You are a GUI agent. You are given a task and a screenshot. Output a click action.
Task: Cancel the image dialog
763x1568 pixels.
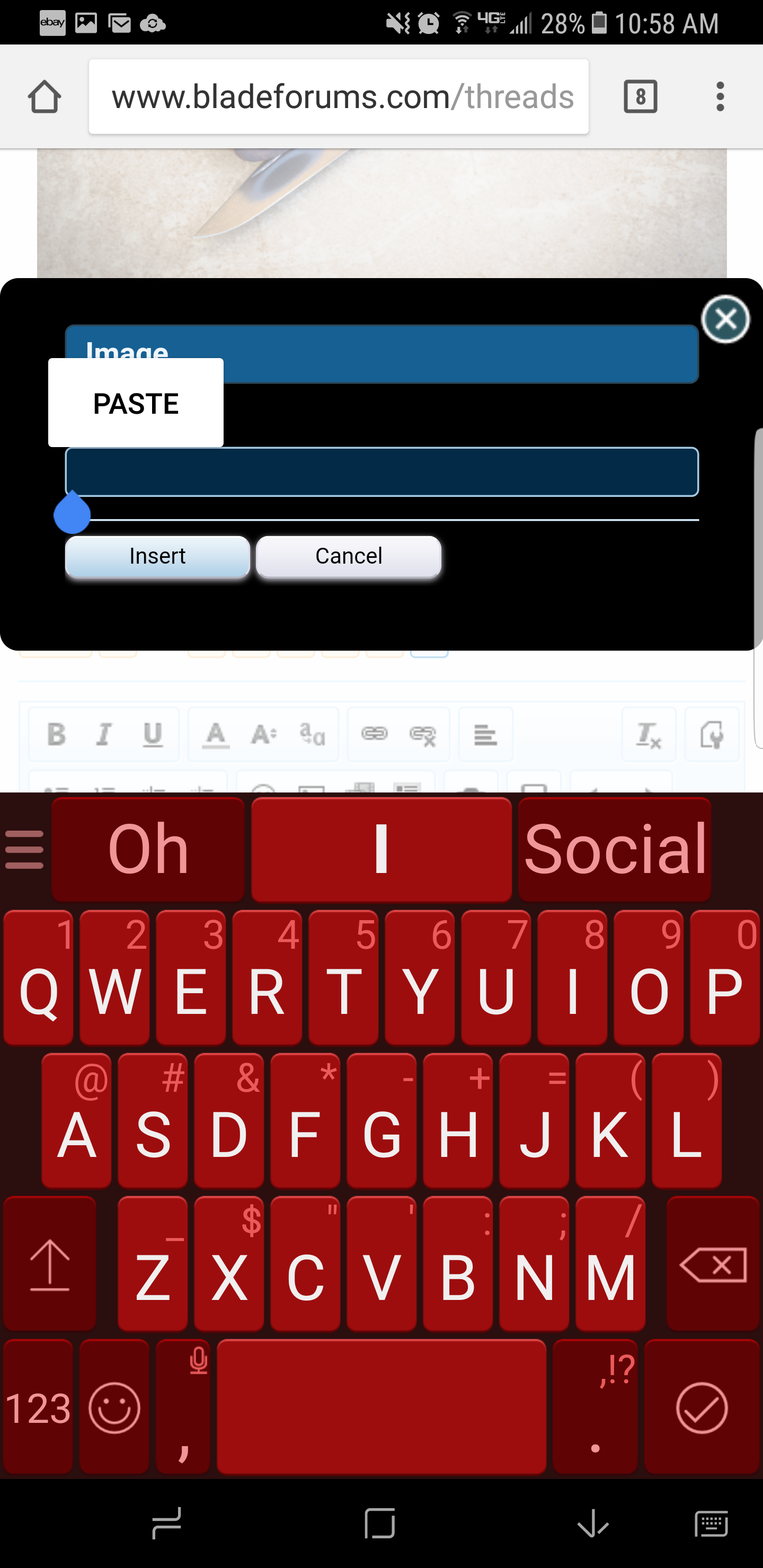[348, 556]
